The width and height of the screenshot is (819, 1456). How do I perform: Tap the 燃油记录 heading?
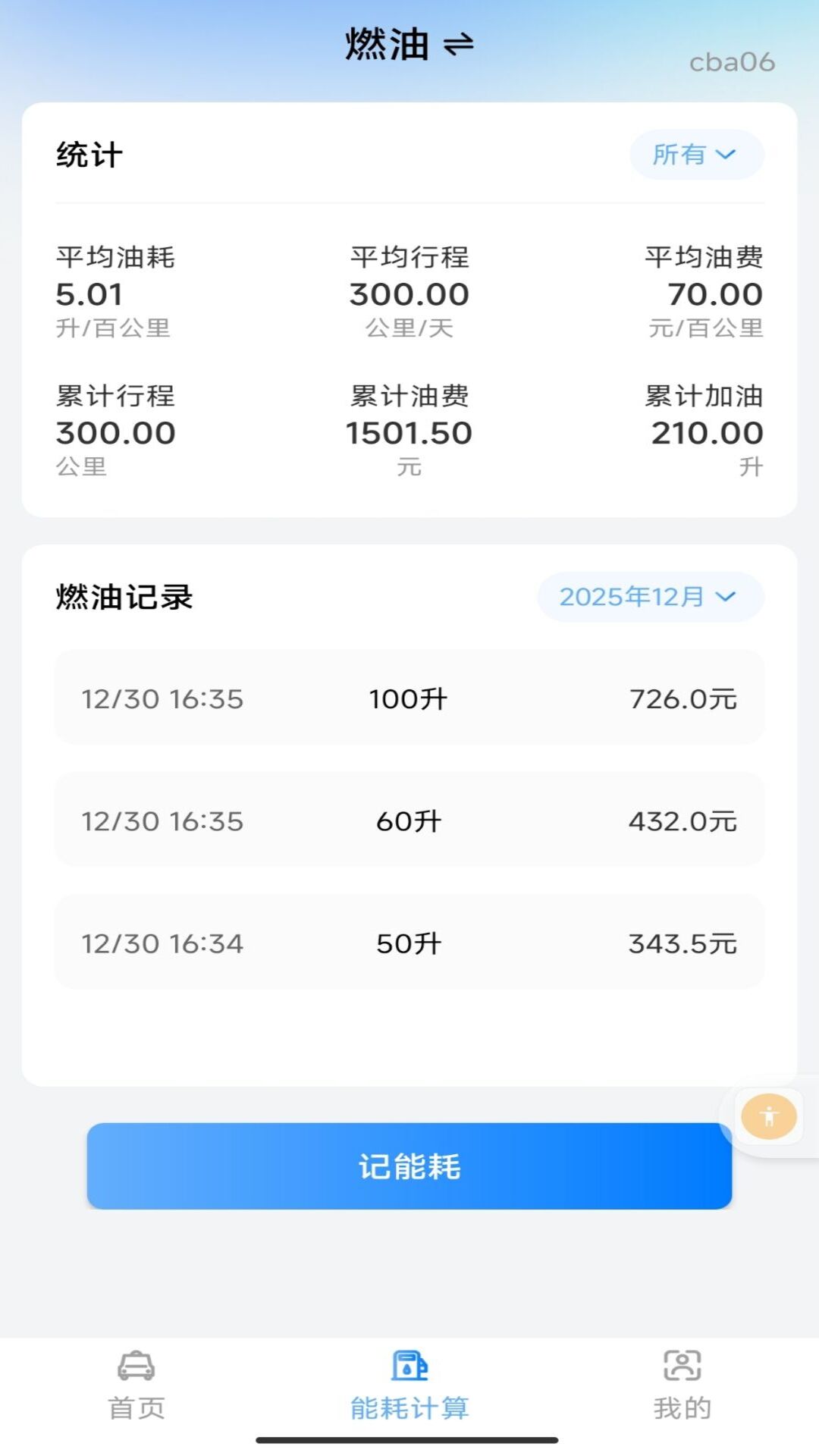coord(125,597)
